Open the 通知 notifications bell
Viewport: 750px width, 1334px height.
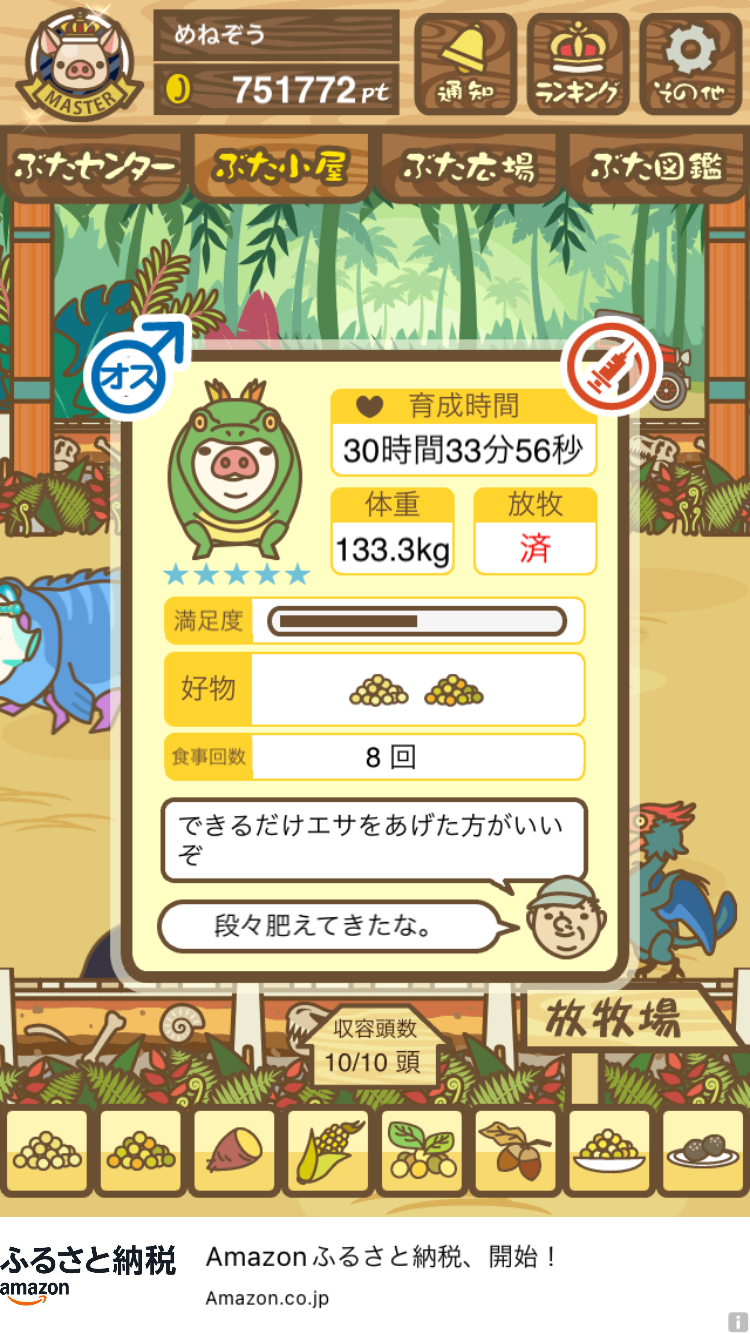[465, 64]
